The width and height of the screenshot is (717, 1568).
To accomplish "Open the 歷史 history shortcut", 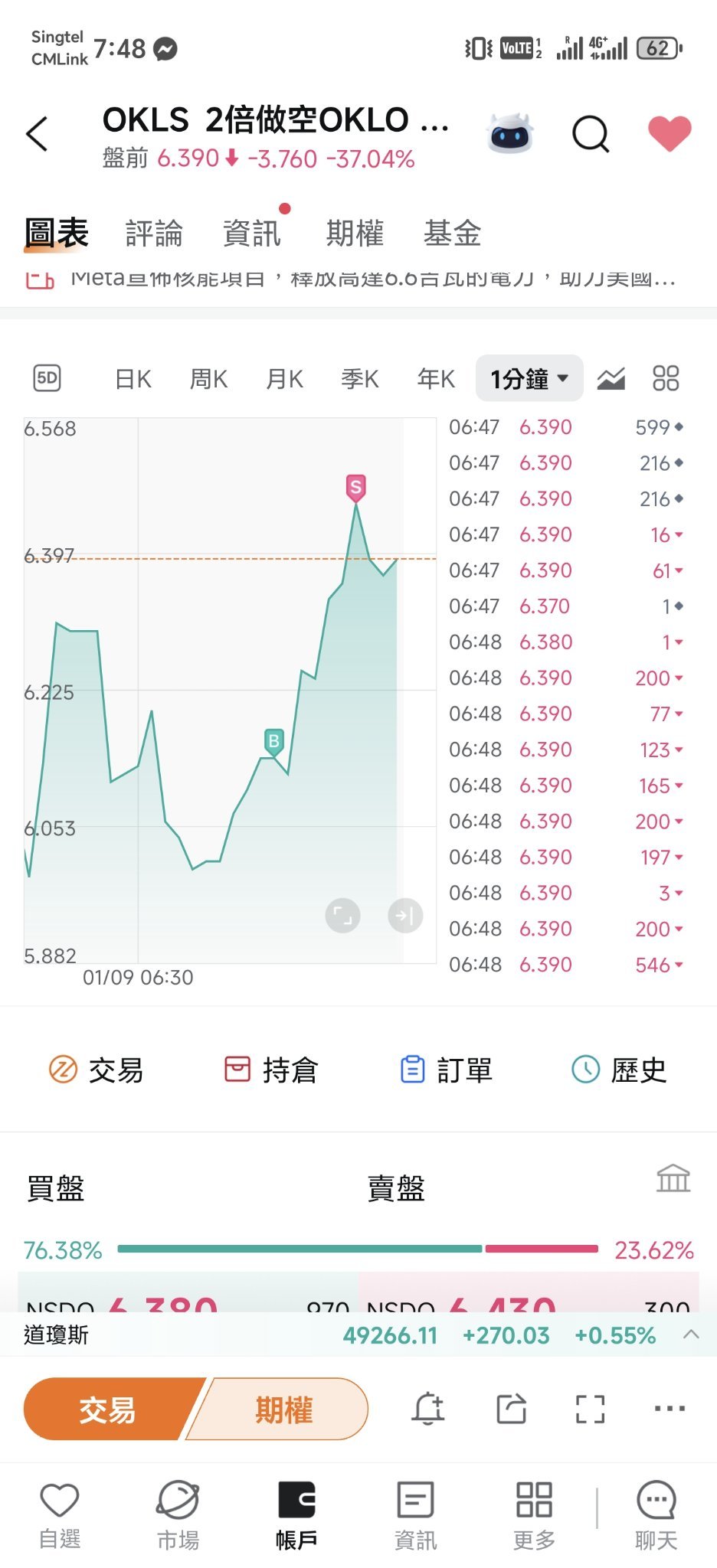I will (619, 1070).
